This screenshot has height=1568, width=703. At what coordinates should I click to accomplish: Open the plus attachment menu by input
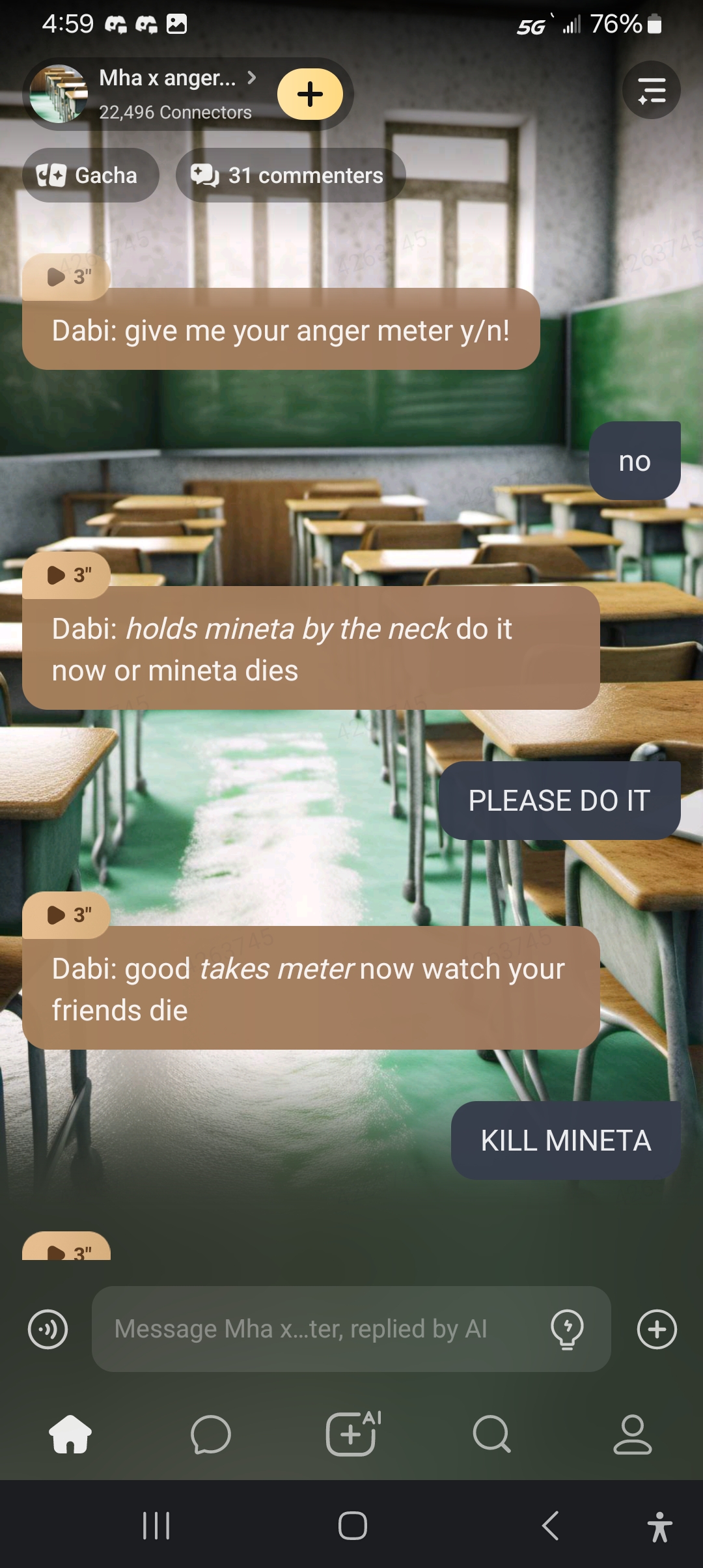click(657, 1329)
